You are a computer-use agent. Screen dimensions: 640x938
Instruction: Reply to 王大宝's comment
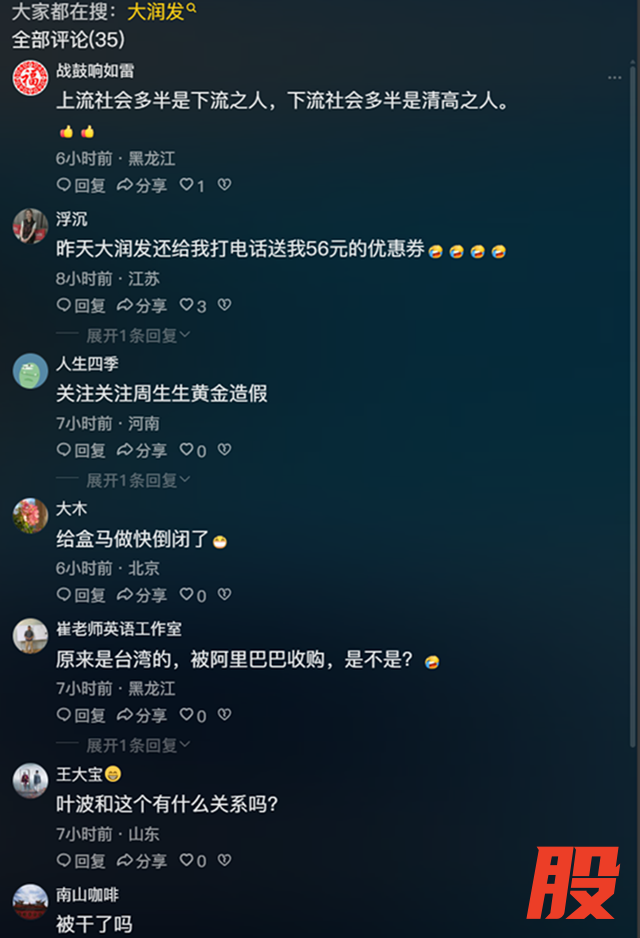click(x=81, y=860)
